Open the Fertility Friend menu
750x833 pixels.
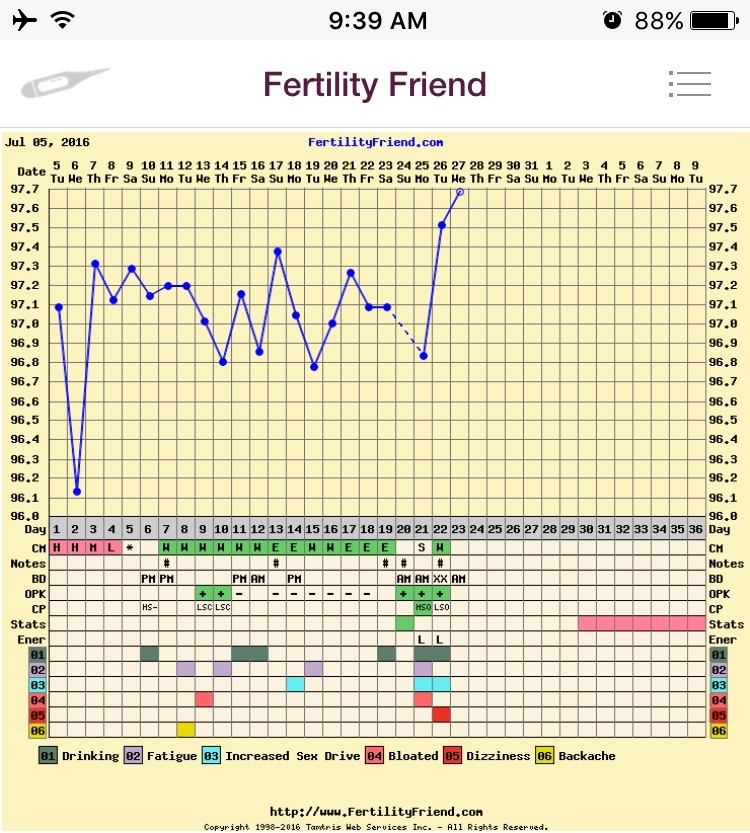click(x=688, y=84)
